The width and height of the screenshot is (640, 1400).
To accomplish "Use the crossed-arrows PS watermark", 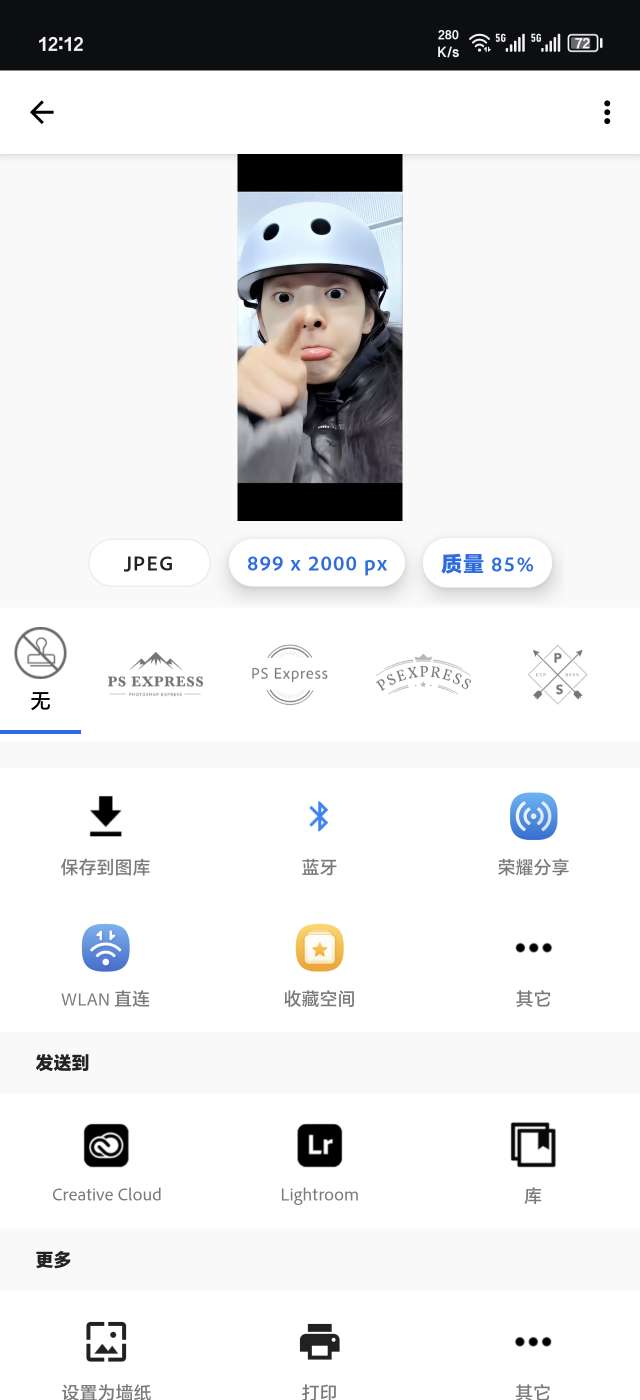I will pos(557,674).
